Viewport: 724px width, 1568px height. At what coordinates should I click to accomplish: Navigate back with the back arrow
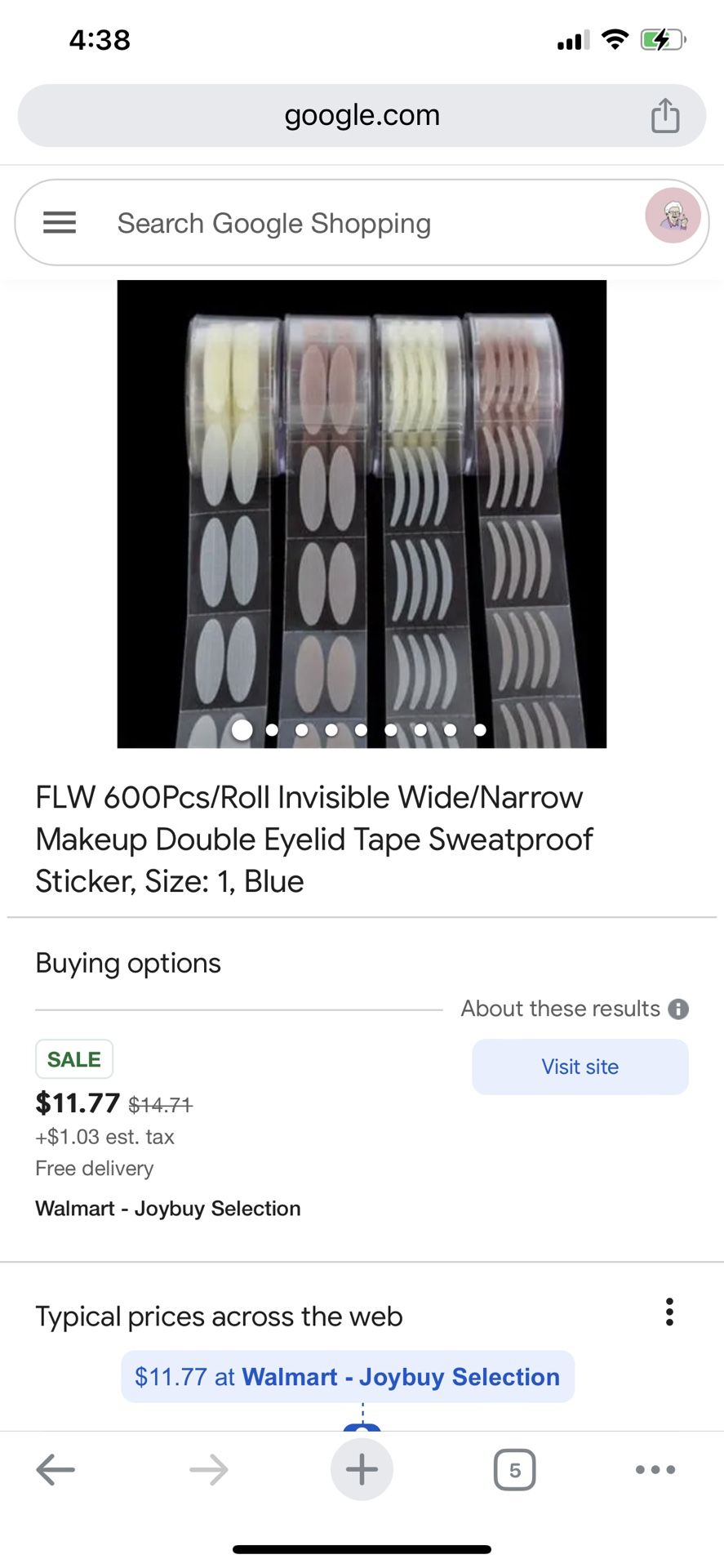pos(54,1470)
